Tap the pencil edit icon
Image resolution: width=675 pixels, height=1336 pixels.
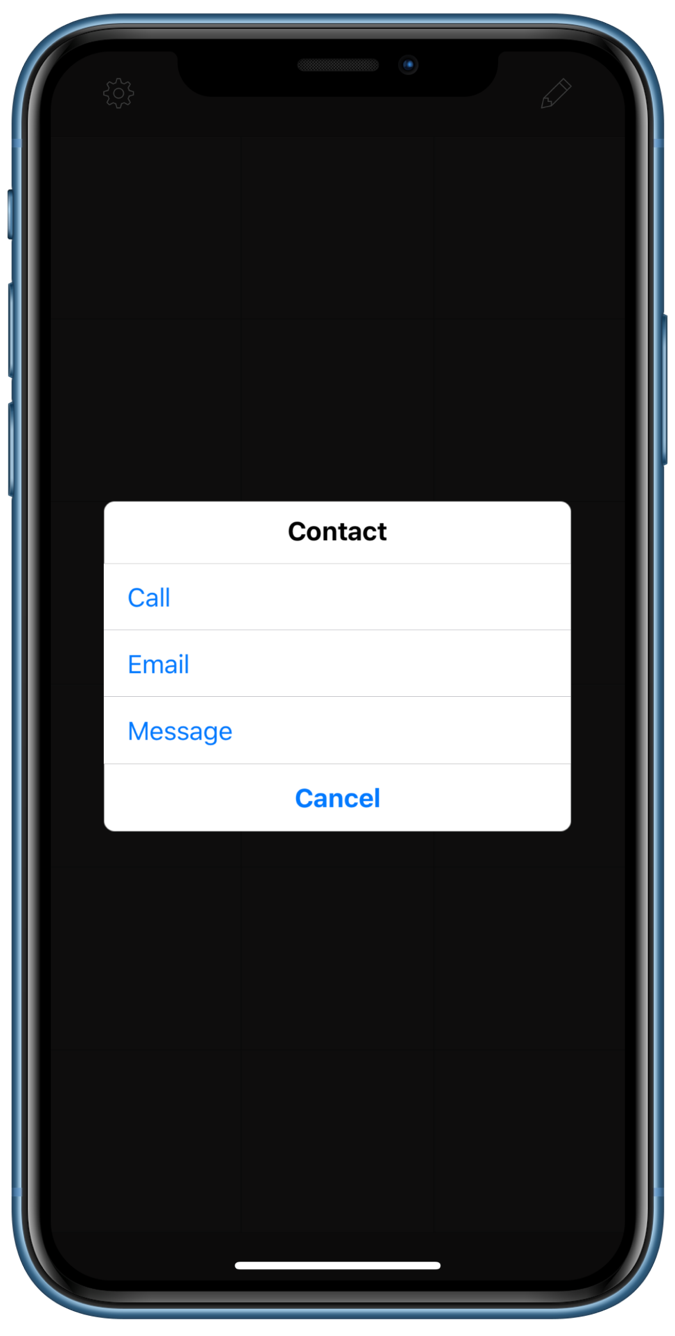tap(556, 94)
